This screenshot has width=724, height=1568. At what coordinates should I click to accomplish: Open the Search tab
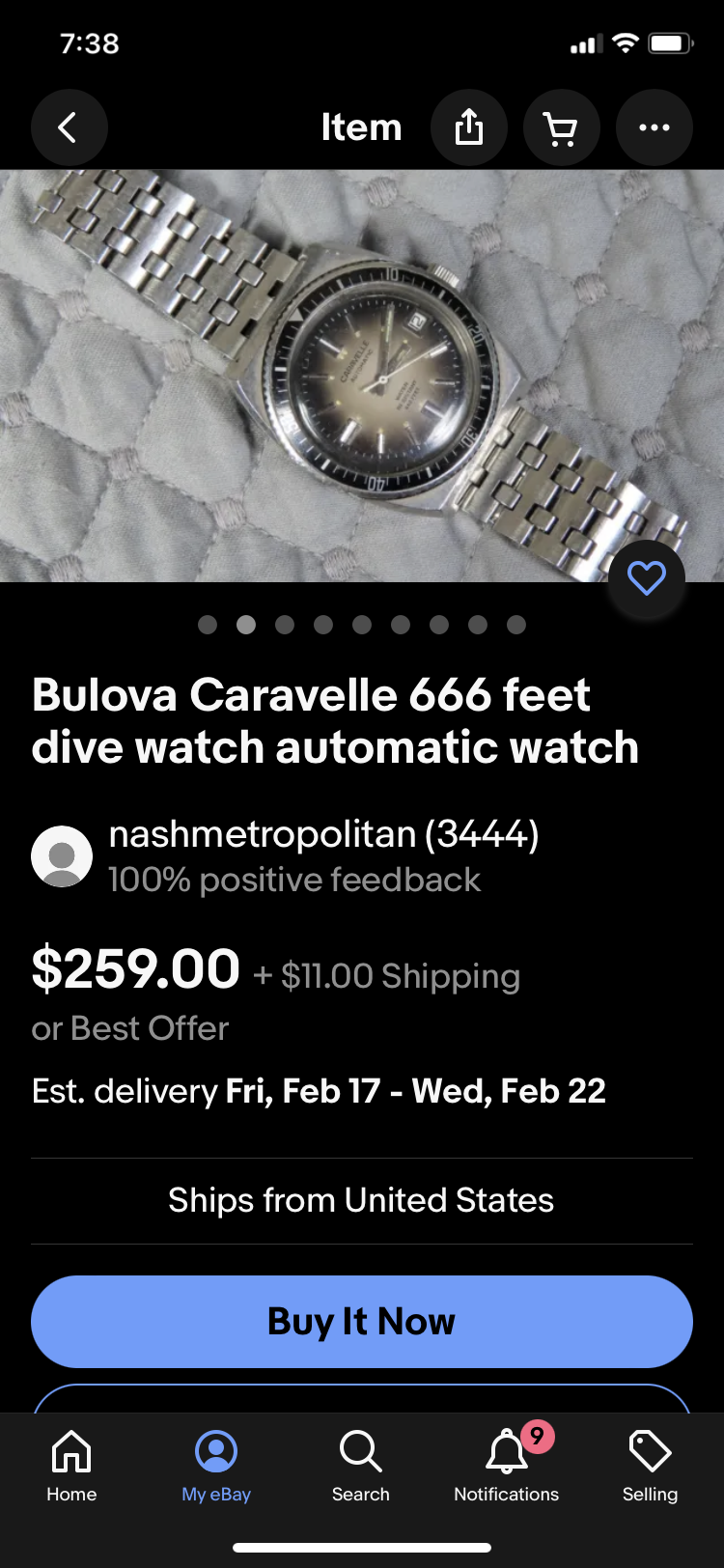click(361, 1466)
